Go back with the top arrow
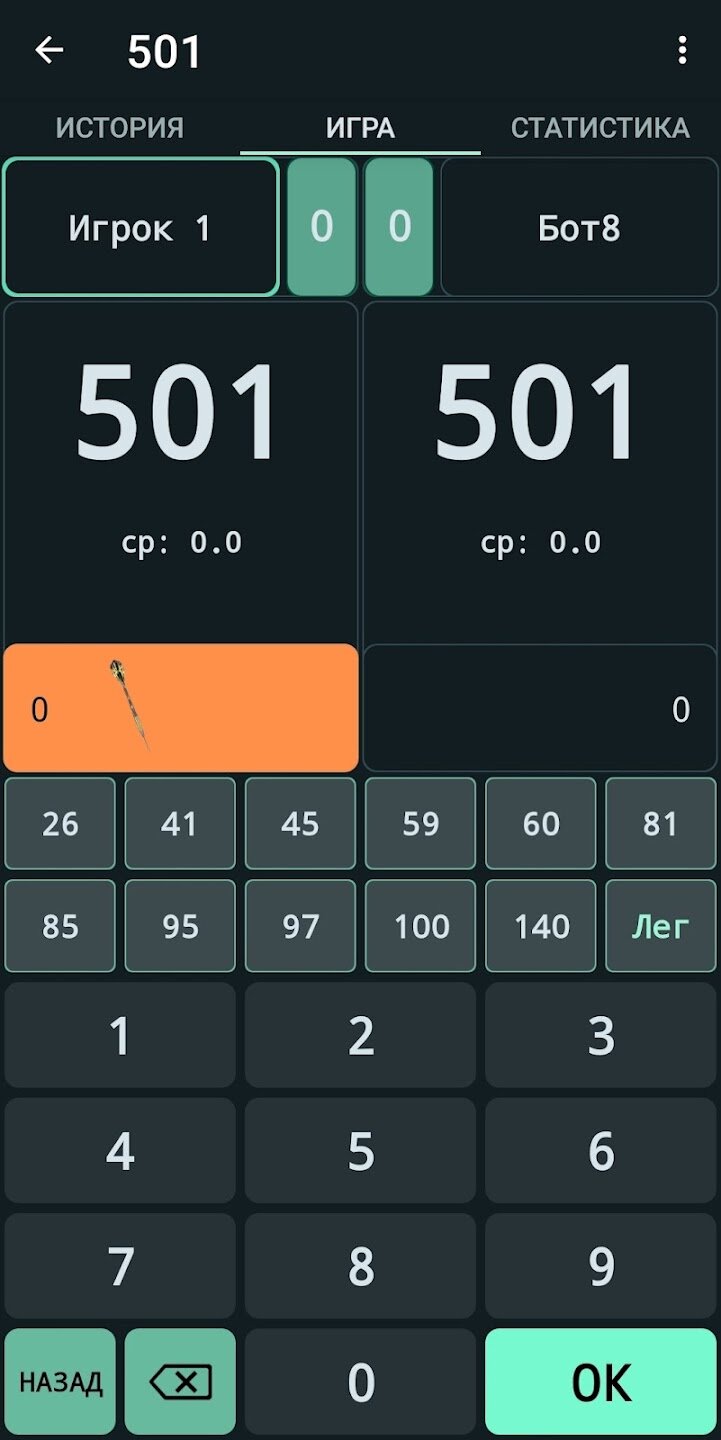This screenshot has height=1440, width=721. (x=49, y=50)
